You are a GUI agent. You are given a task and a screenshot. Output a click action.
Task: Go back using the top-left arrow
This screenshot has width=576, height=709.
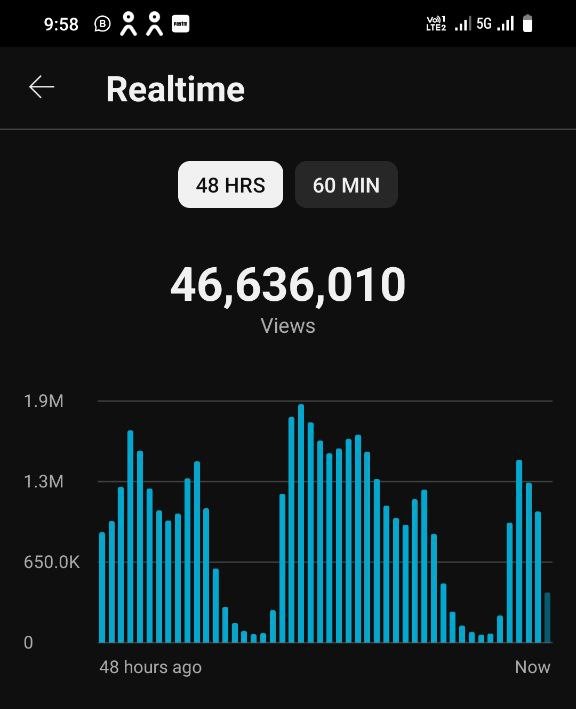pyautogui.click(x=42, y=87)
